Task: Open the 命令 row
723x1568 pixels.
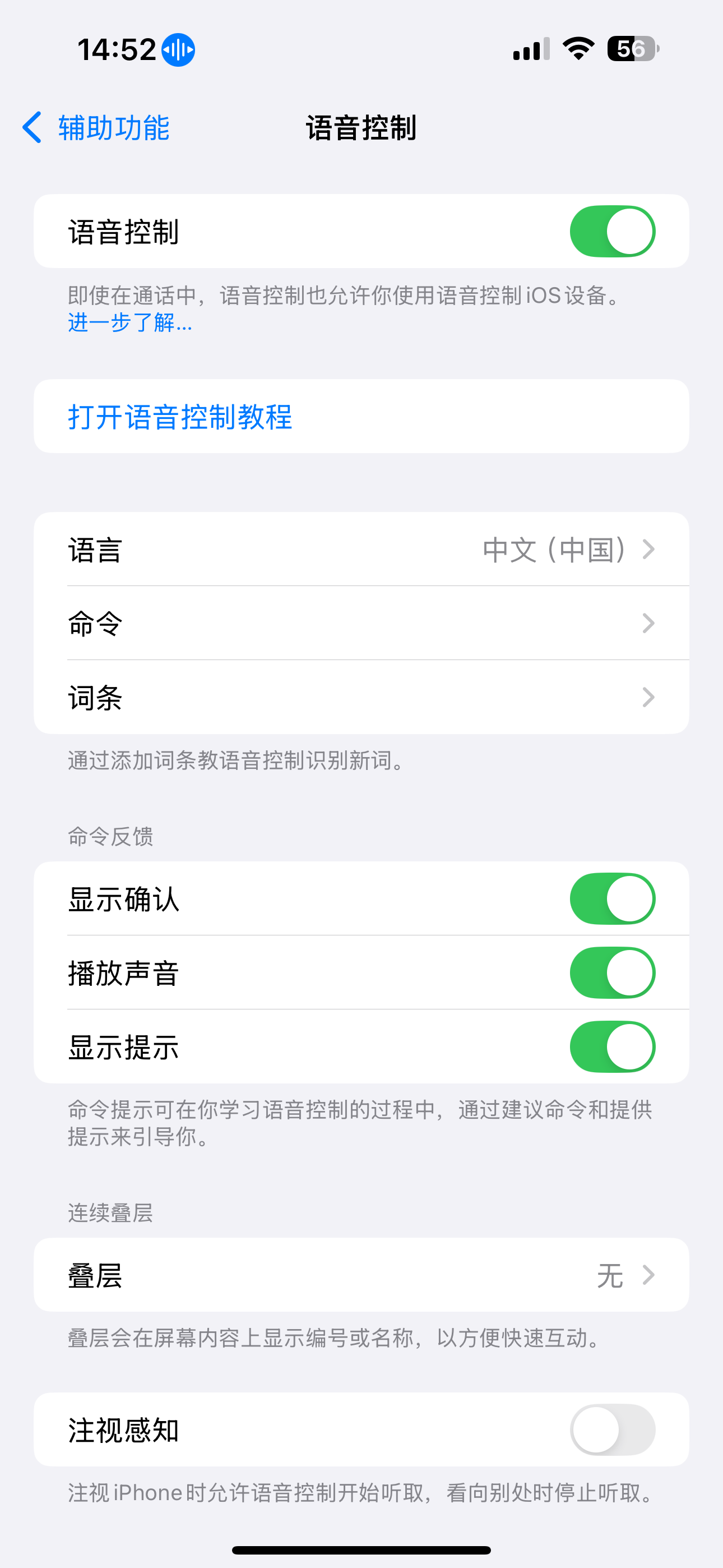Action: coord(361,623)
